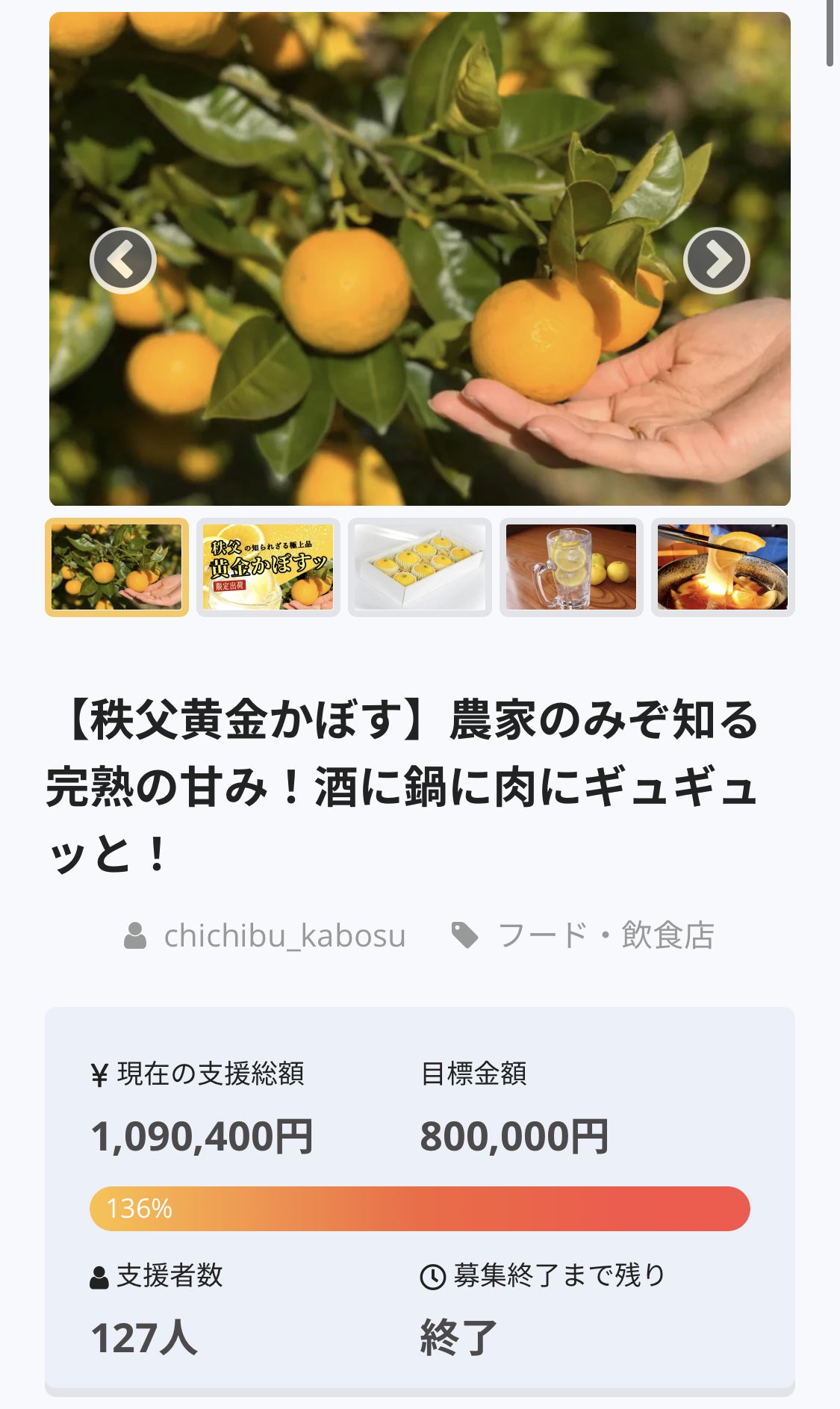Screen dimensions: 840x1409
Task: Show the hot pot thumbnail image
Action: 722,567
